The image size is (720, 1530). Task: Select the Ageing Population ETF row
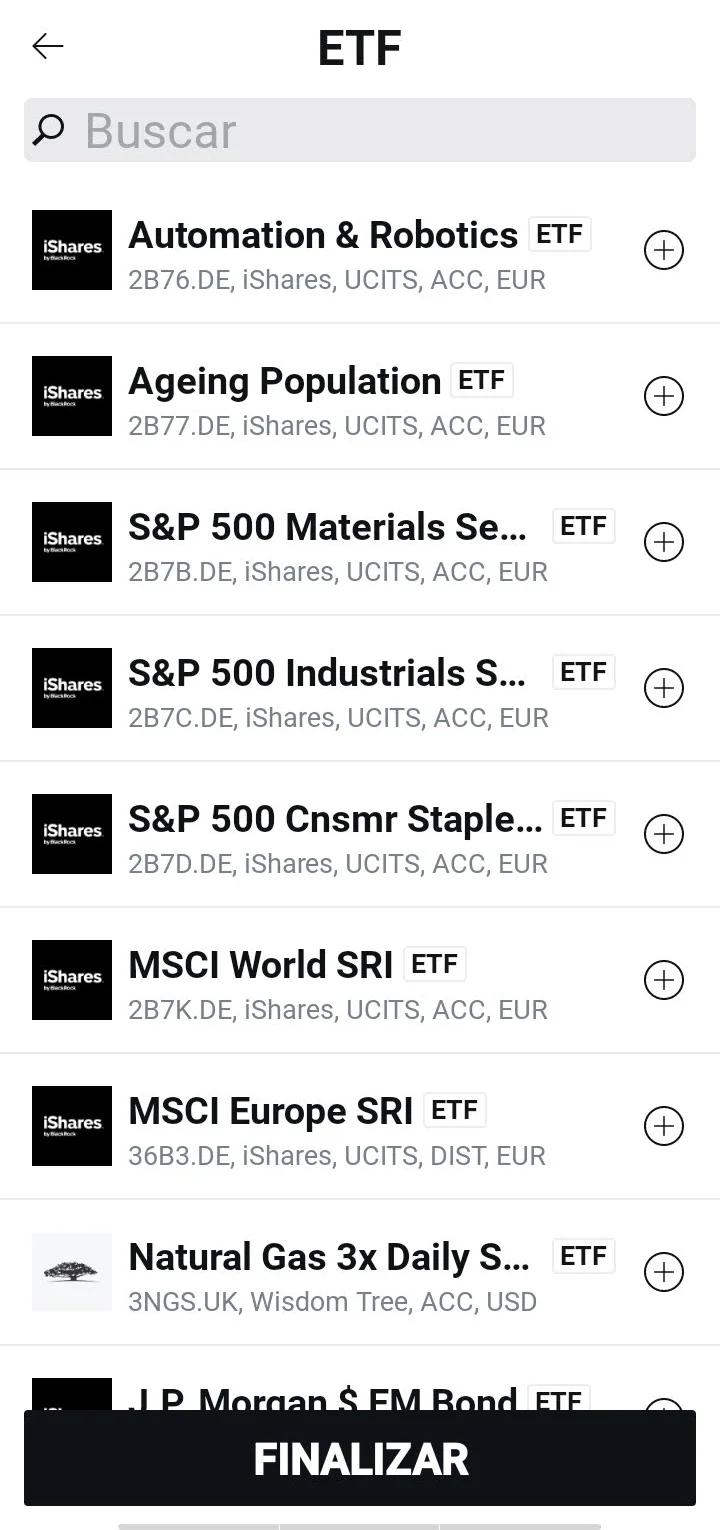(x=300, y=396)
